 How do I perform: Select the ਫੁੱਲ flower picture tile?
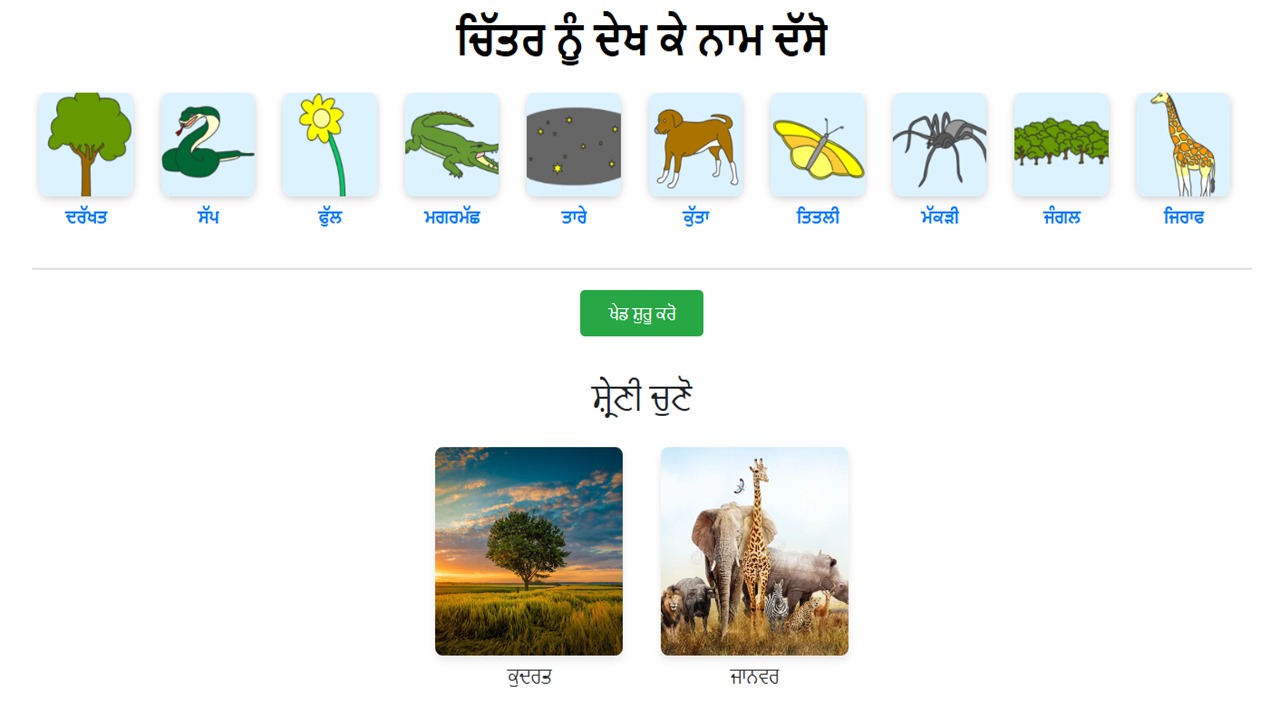click(330, 145)
